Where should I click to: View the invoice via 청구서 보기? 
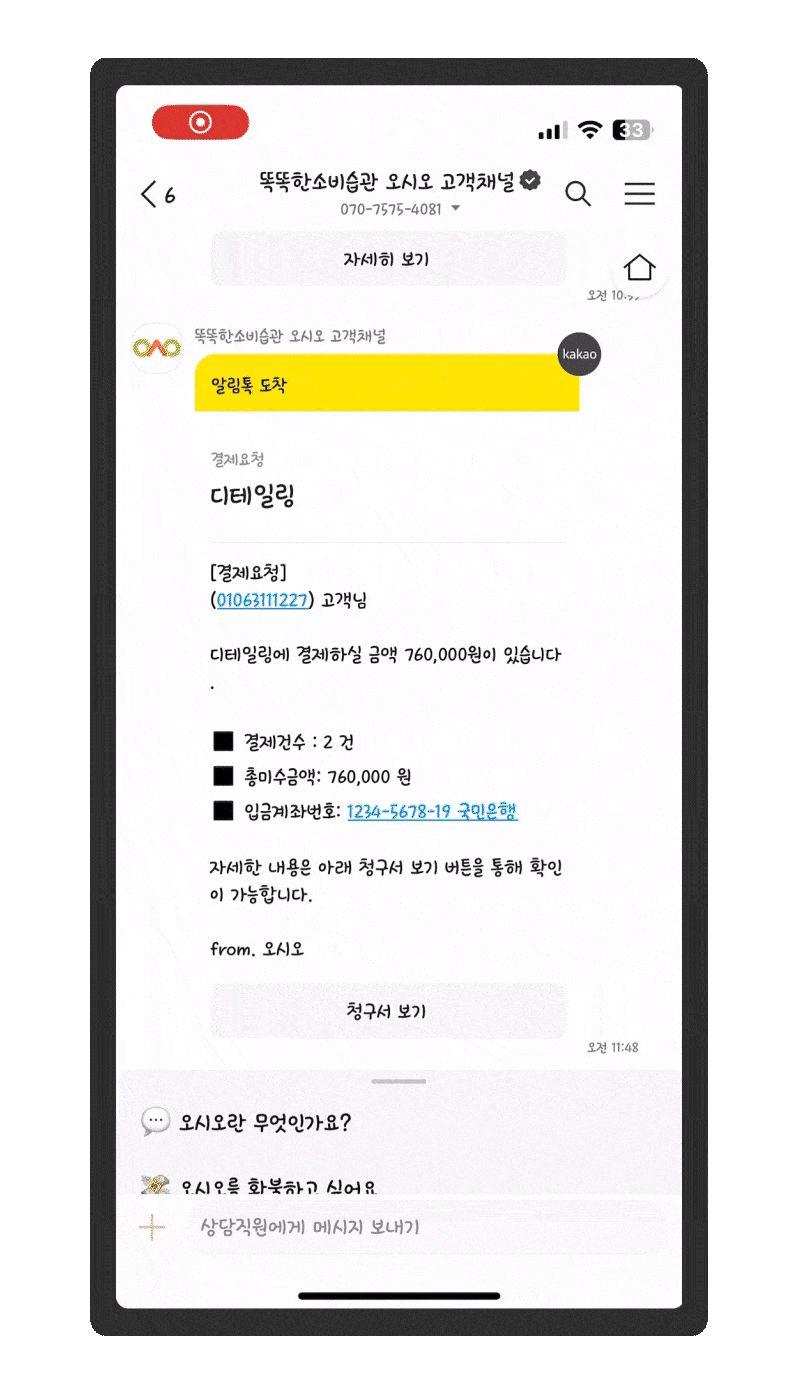click(x=388, y=1011)
